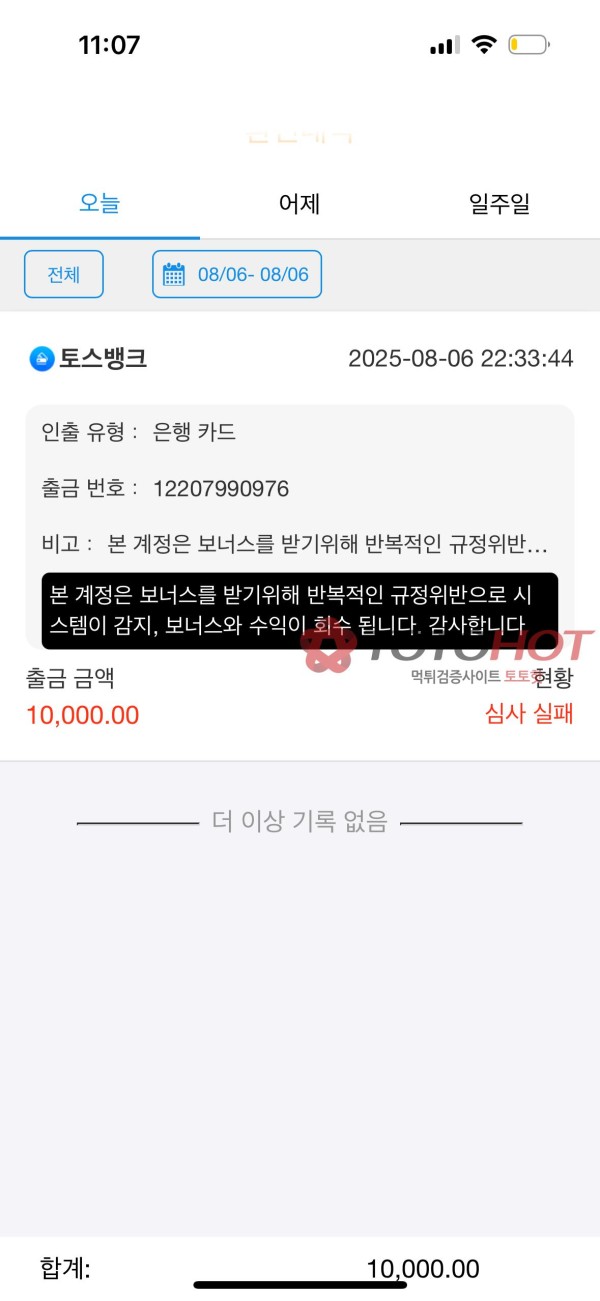600x1301 pixels.
Task: Switch to the 오늘 tab
Action: [99, 204]
